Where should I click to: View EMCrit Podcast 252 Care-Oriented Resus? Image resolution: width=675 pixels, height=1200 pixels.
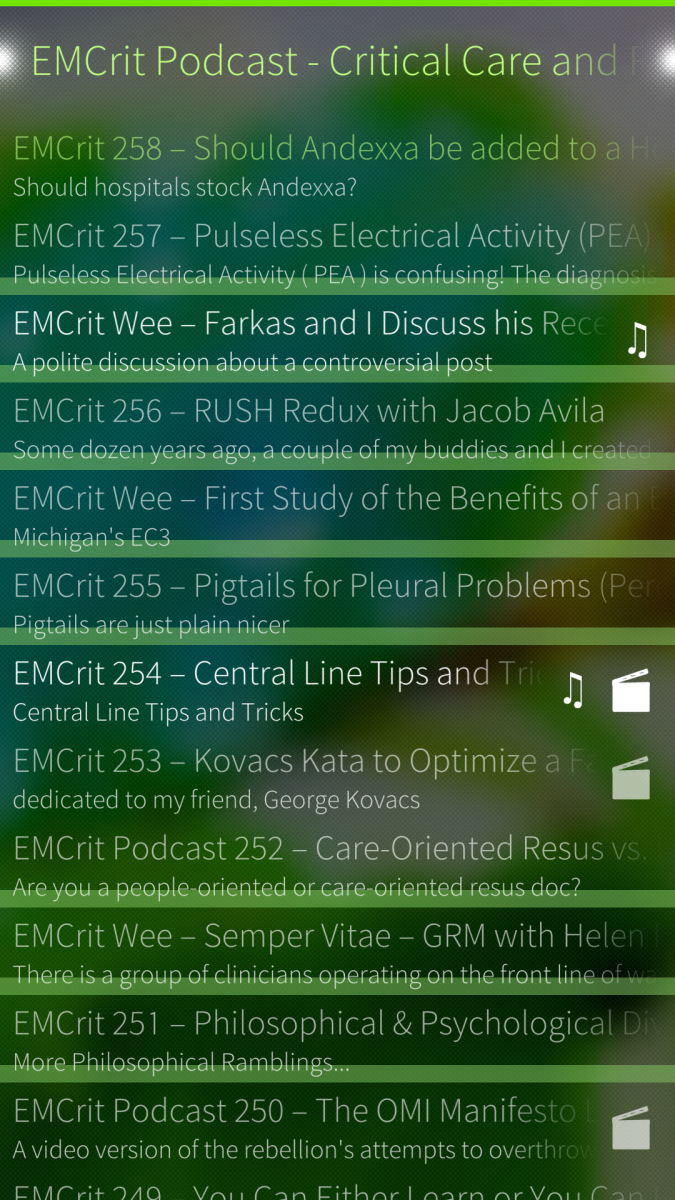300,864
